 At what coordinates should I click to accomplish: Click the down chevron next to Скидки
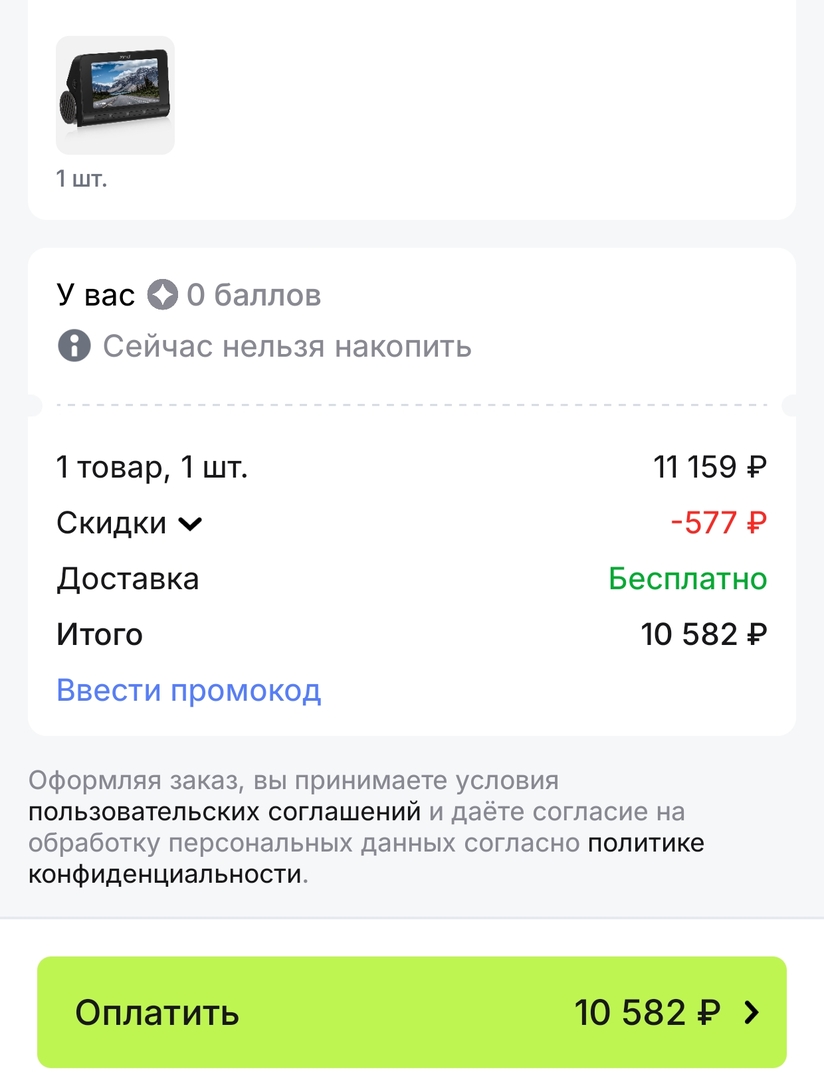tap(192, 523)
